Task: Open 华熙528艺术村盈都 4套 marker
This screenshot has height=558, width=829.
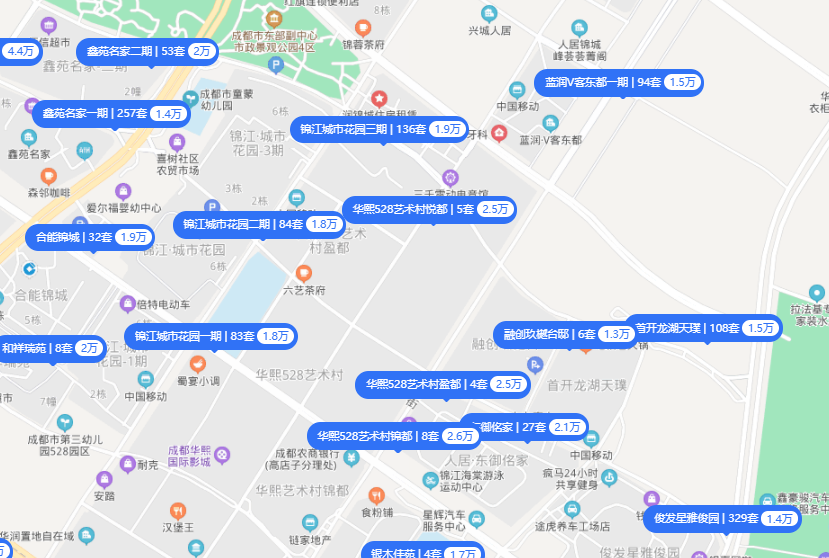Action: [x=444, y=384]
